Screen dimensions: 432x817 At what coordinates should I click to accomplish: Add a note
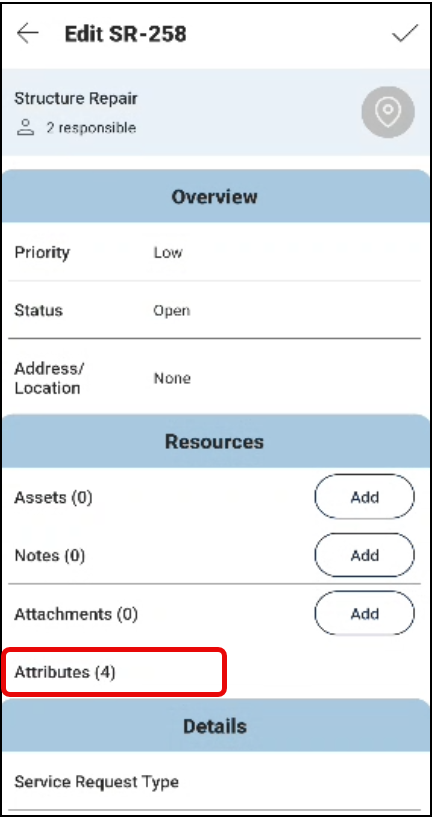(364, 555)
